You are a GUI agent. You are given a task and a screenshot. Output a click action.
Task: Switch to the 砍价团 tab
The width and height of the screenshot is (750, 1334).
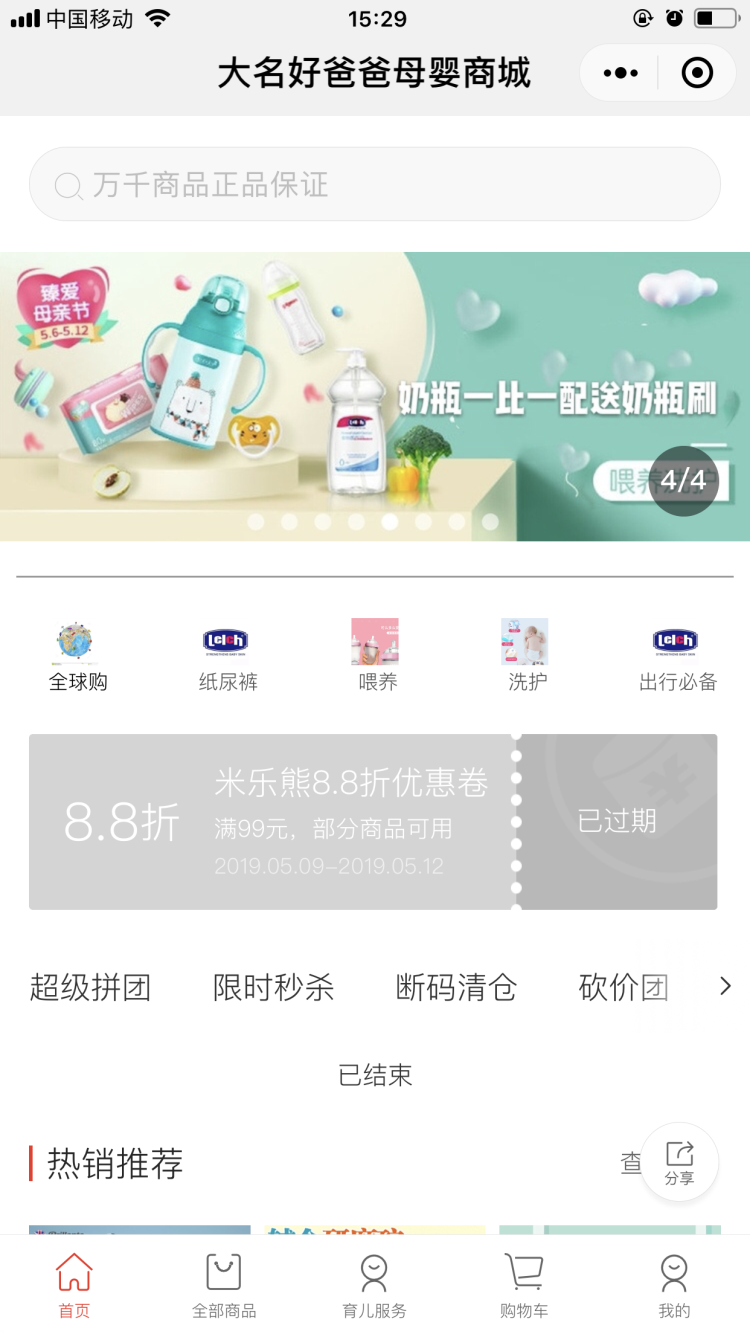click(623, 988)
